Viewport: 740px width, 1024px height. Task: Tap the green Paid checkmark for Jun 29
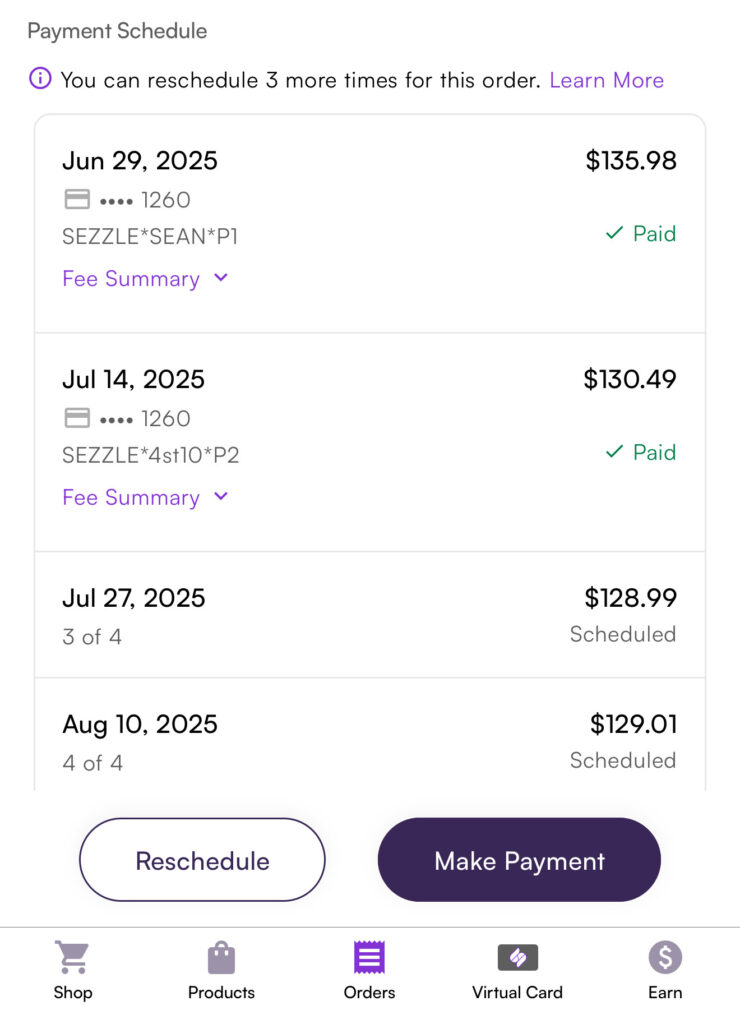614,233
